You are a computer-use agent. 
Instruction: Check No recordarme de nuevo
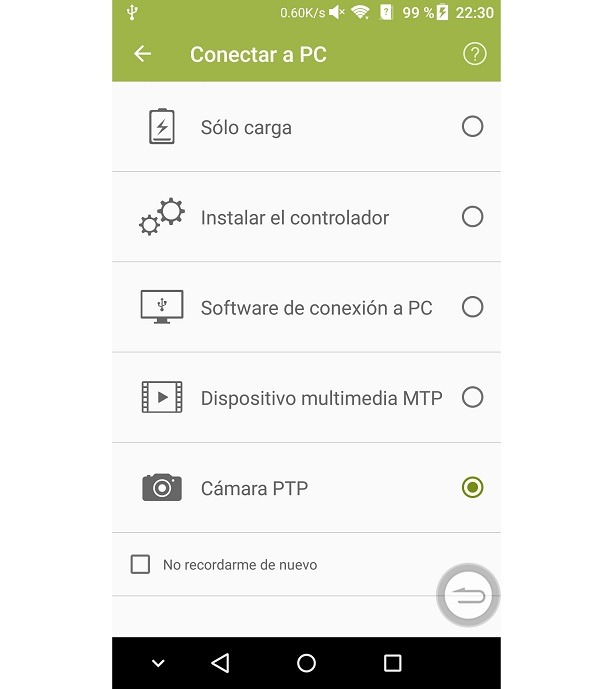point(141,564)
